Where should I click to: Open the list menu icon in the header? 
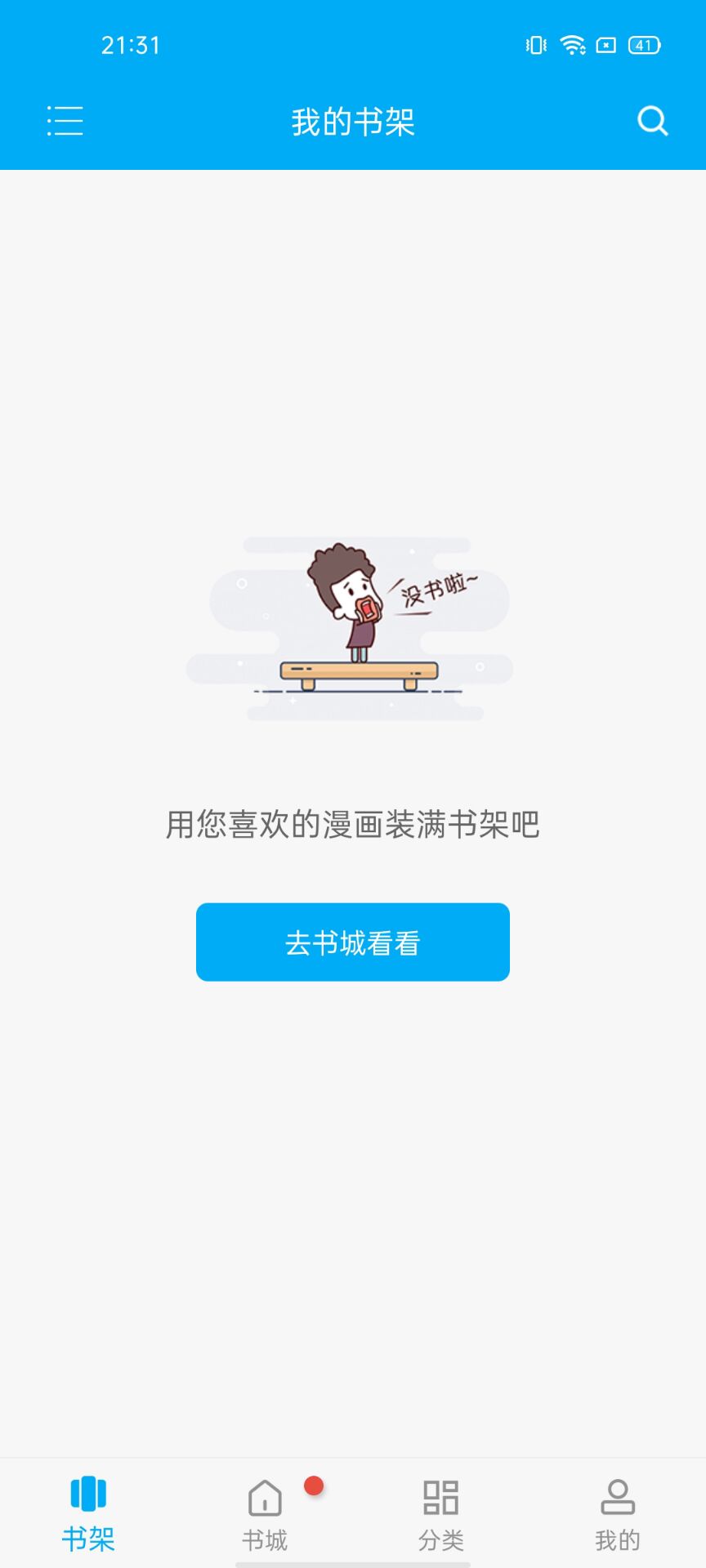65,121
